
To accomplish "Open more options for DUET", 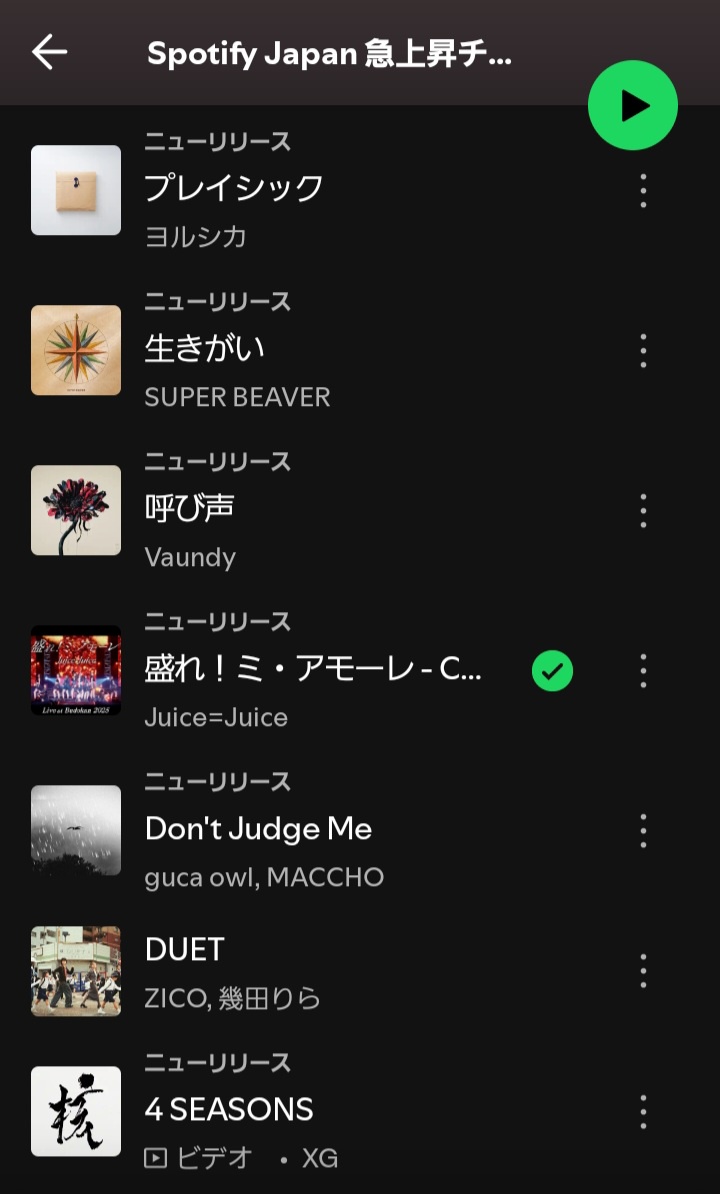I will coord(643,970).
